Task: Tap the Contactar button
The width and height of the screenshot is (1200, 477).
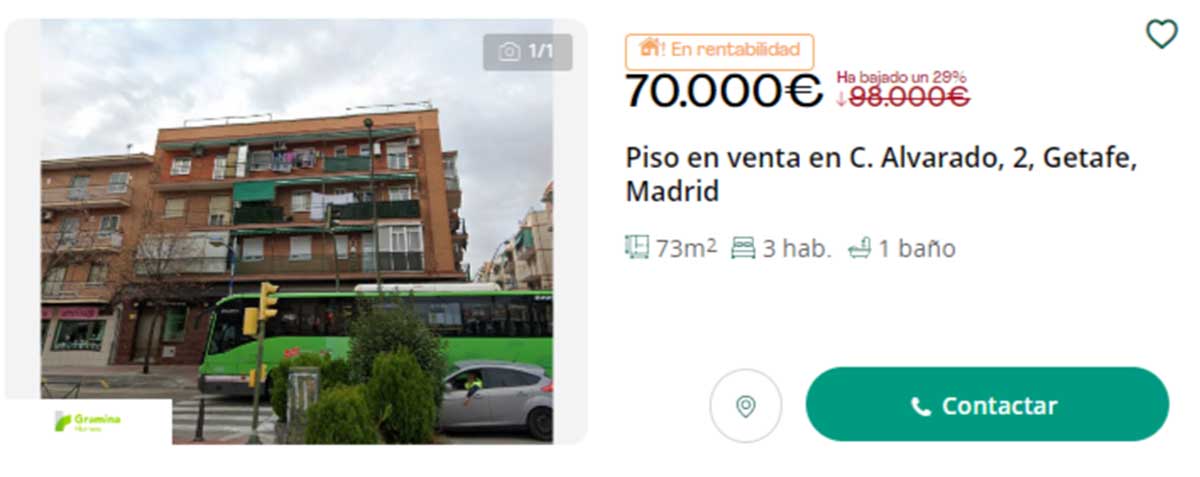Action: click(x=986, y=405)
